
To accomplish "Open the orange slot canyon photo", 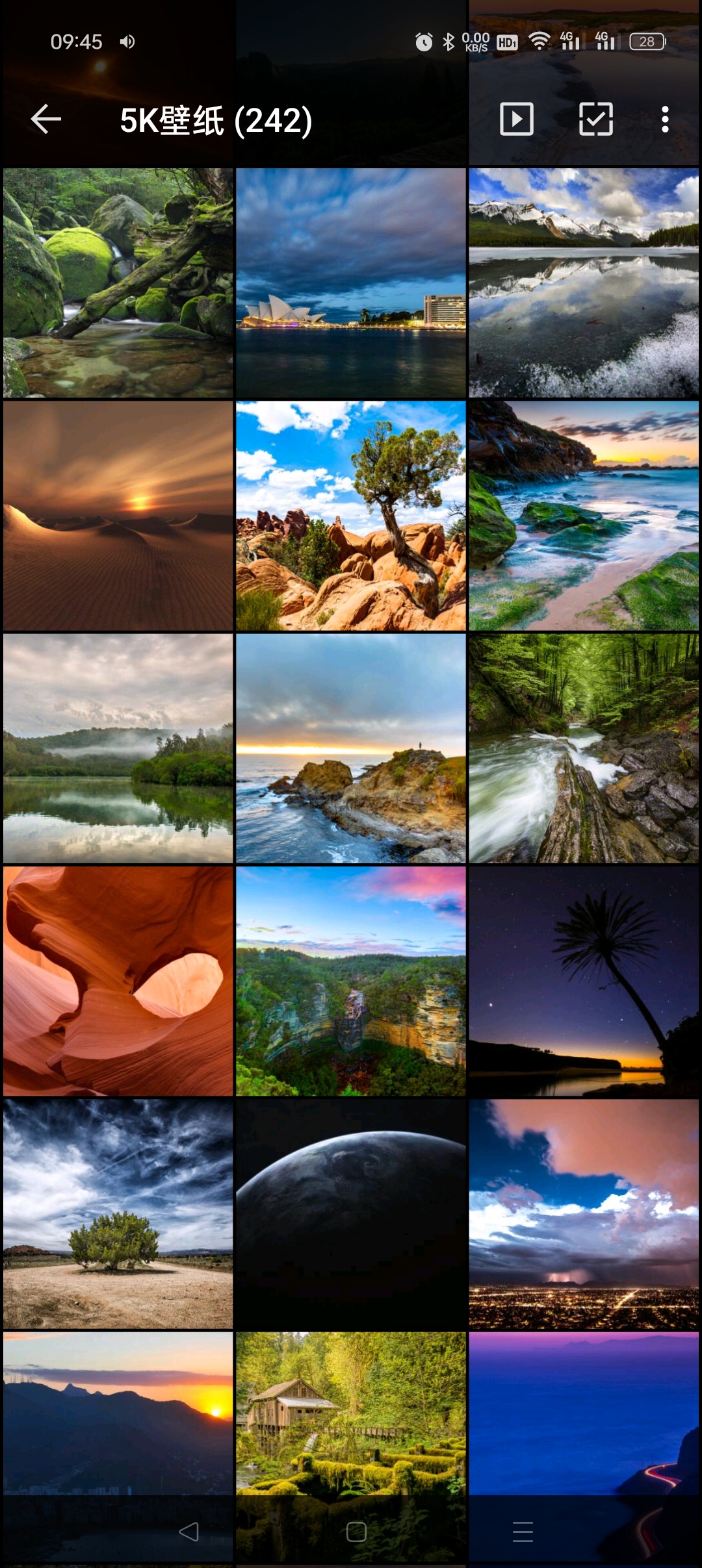I will pos(118,981).
